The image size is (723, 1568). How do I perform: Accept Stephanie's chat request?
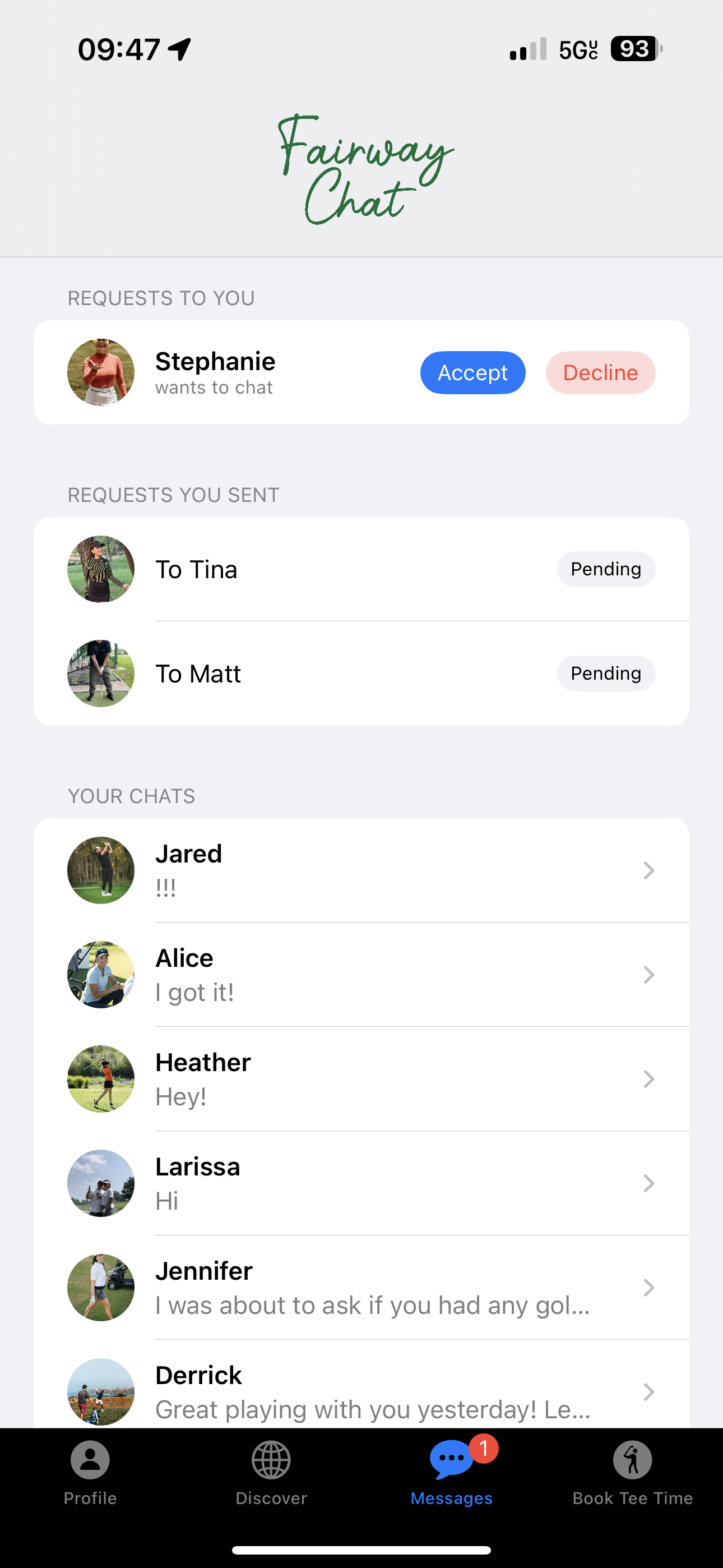(472, 372)
